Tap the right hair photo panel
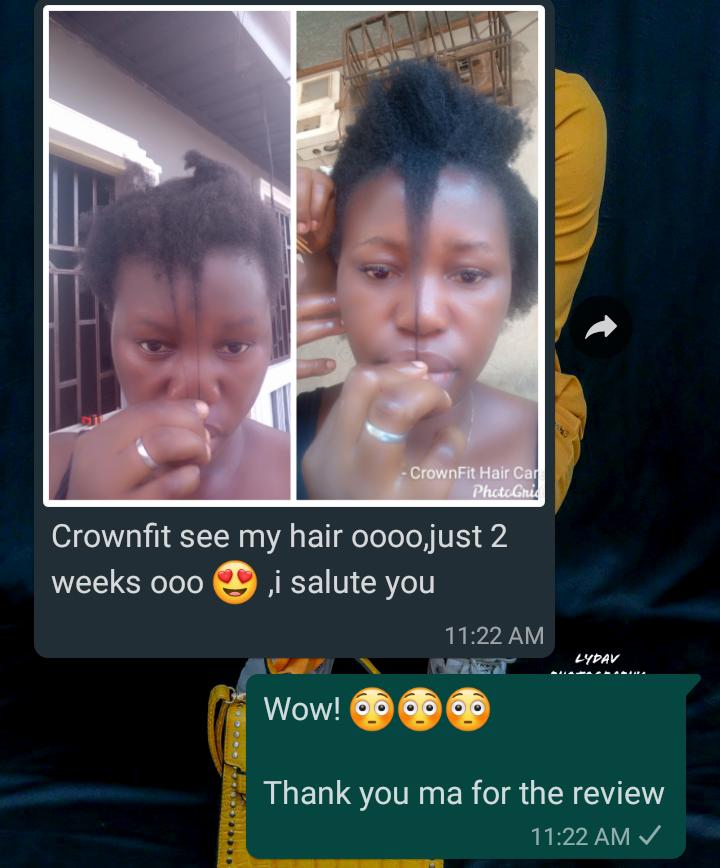 pyautogui.click(x=415, y=255)
